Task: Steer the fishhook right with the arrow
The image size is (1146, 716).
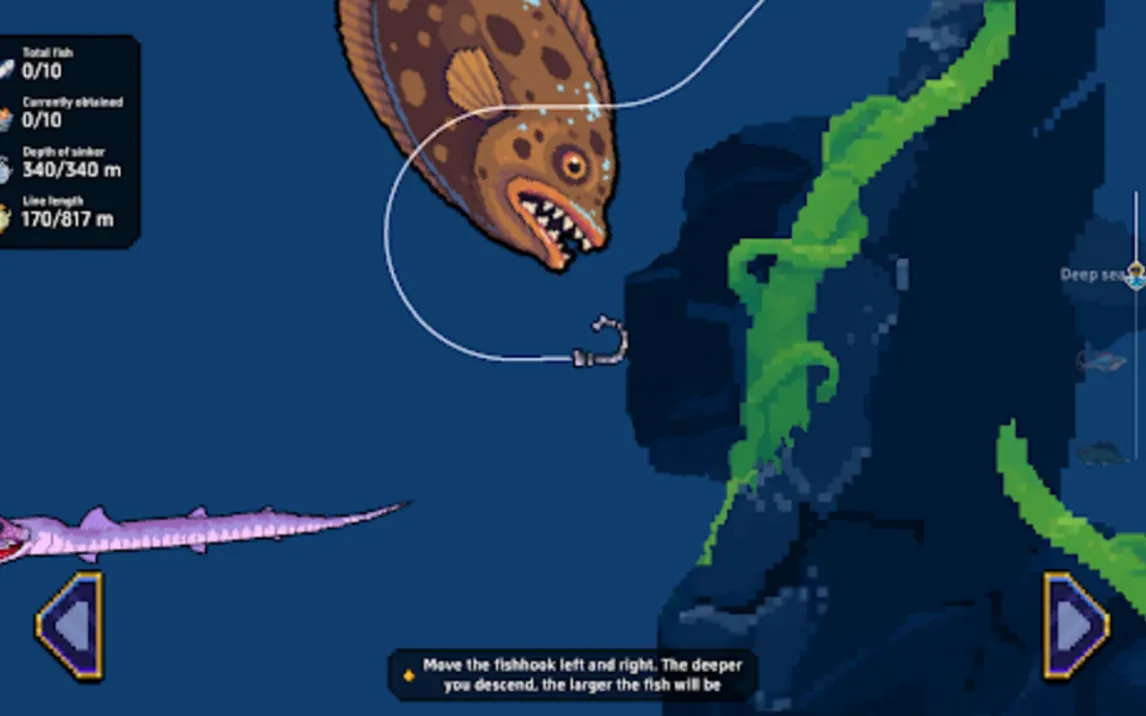Action: (x=1075, y=626)
